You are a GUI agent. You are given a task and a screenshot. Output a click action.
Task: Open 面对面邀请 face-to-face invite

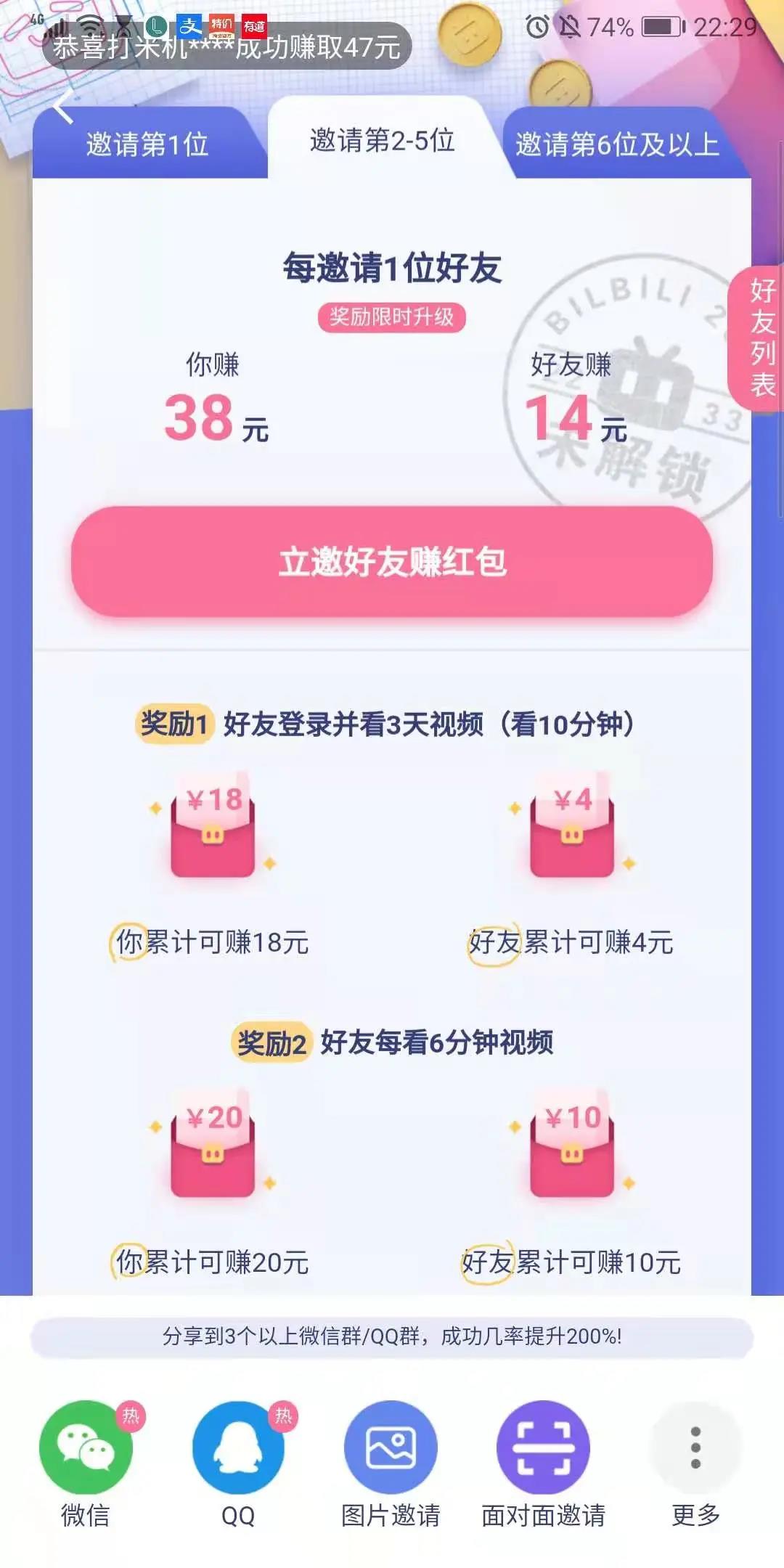pyautogui.click(x=543, y=1449)
